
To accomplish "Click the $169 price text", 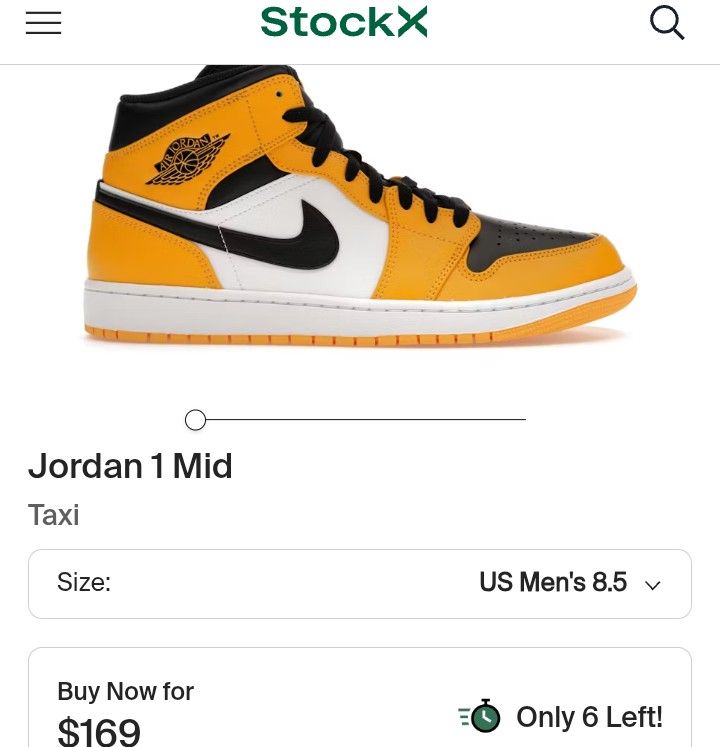I will [x=99, y=732].
